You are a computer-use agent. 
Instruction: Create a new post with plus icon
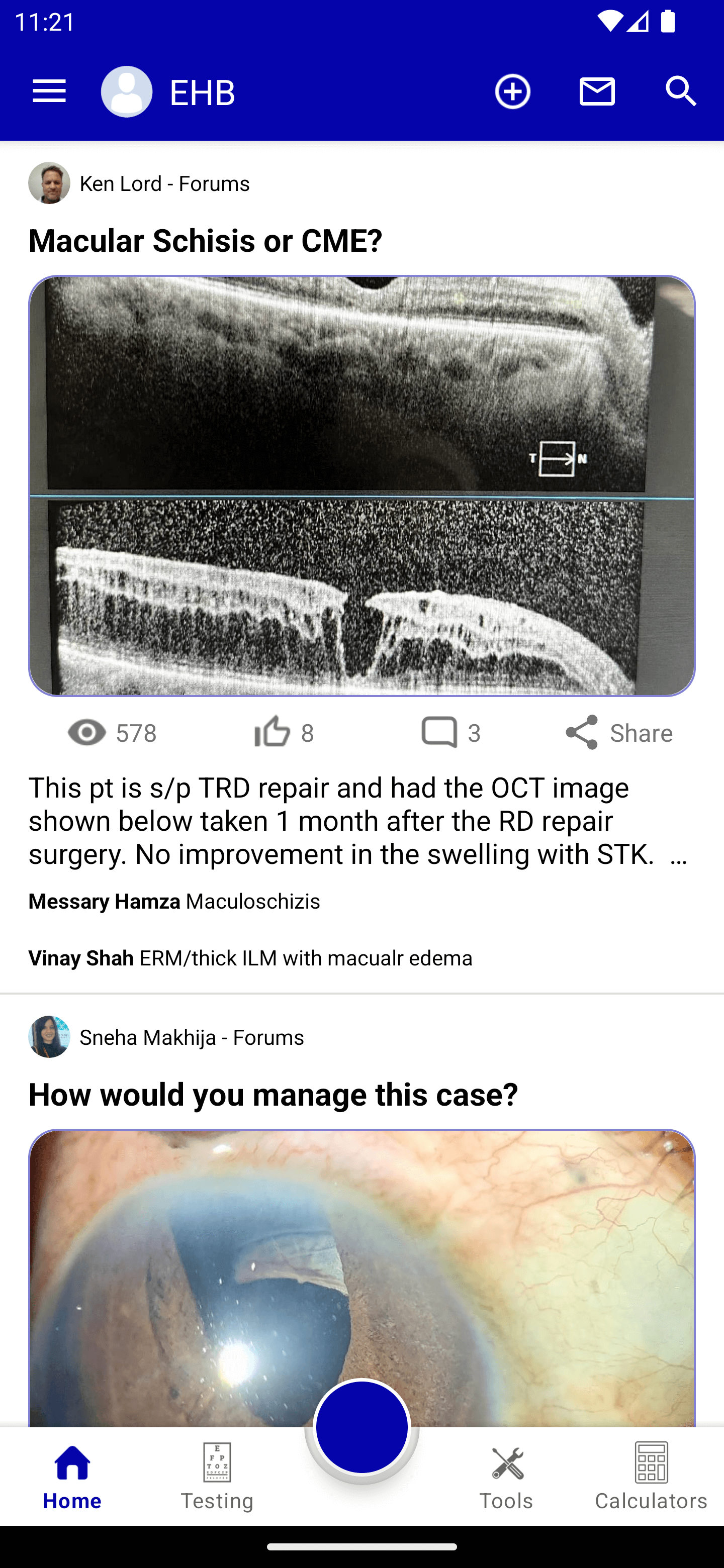(x=513, y=92)
